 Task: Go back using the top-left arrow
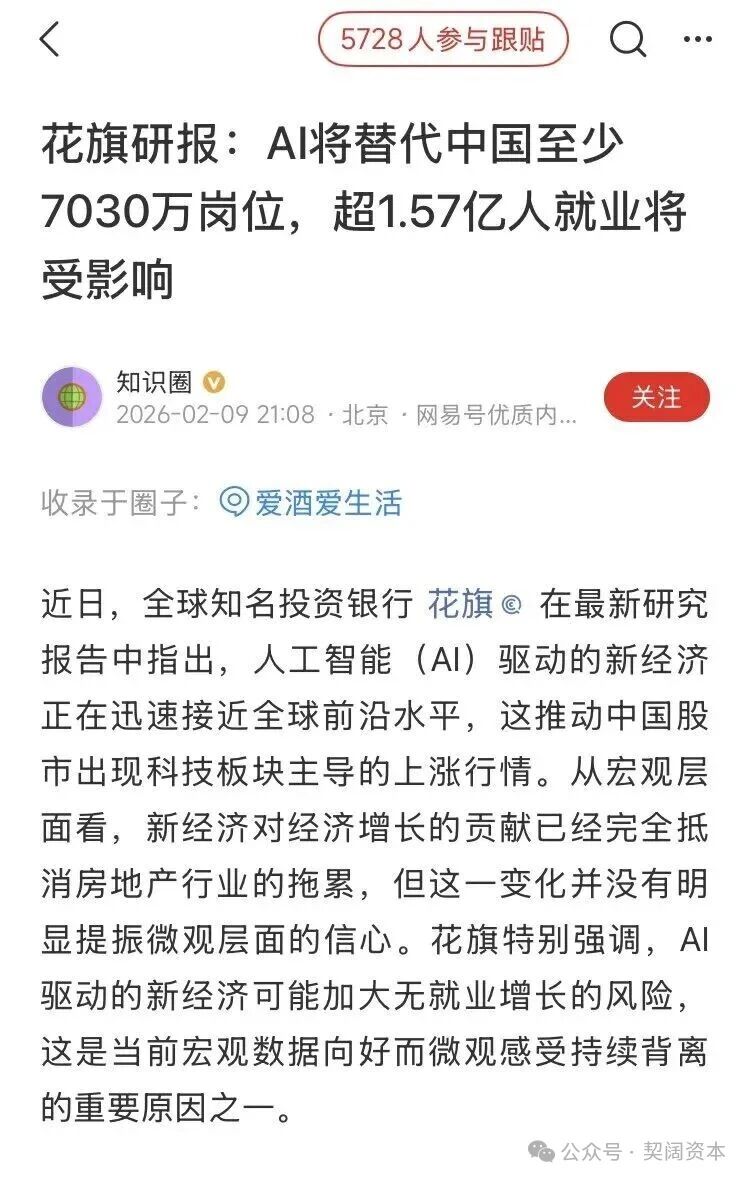[50, 40]
